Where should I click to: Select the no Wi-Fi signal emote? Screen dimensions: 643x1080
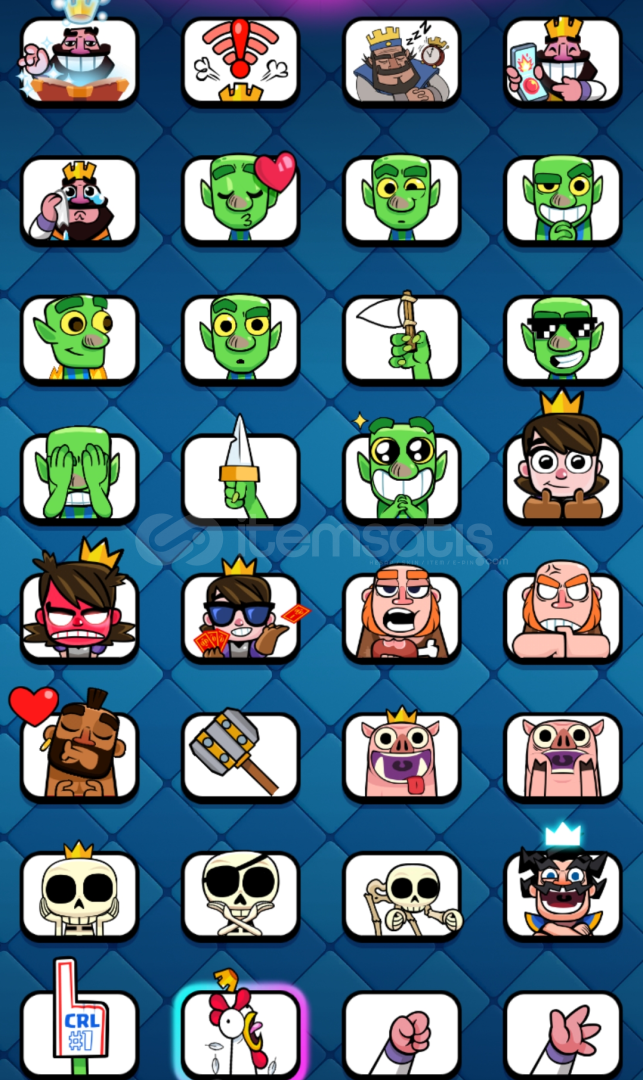(x=240, y=60)
